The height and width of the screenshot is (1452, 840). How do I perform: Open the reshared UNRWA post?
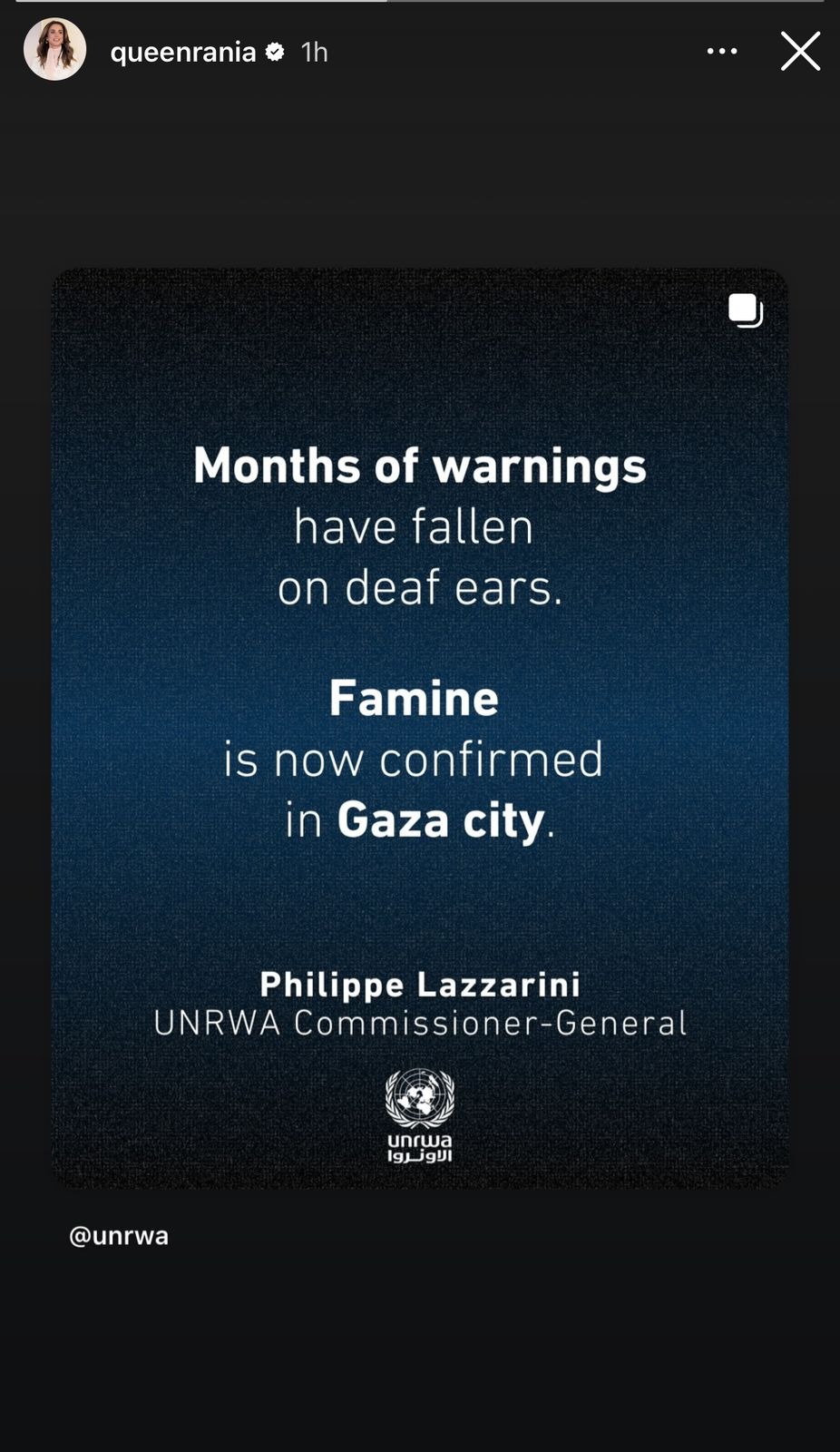tap(420, 728)
